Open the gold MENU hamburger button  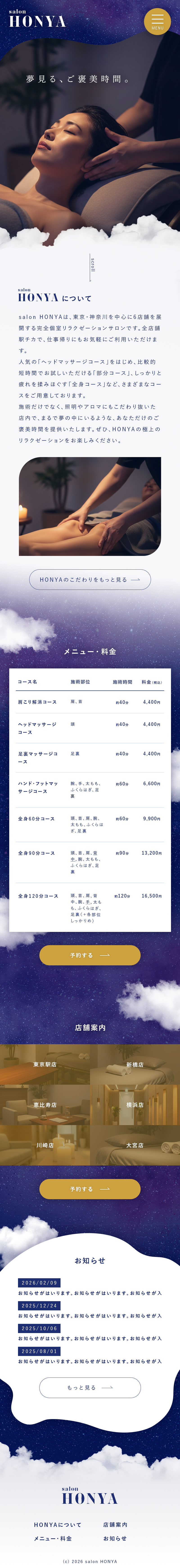(x=157, y=21)
